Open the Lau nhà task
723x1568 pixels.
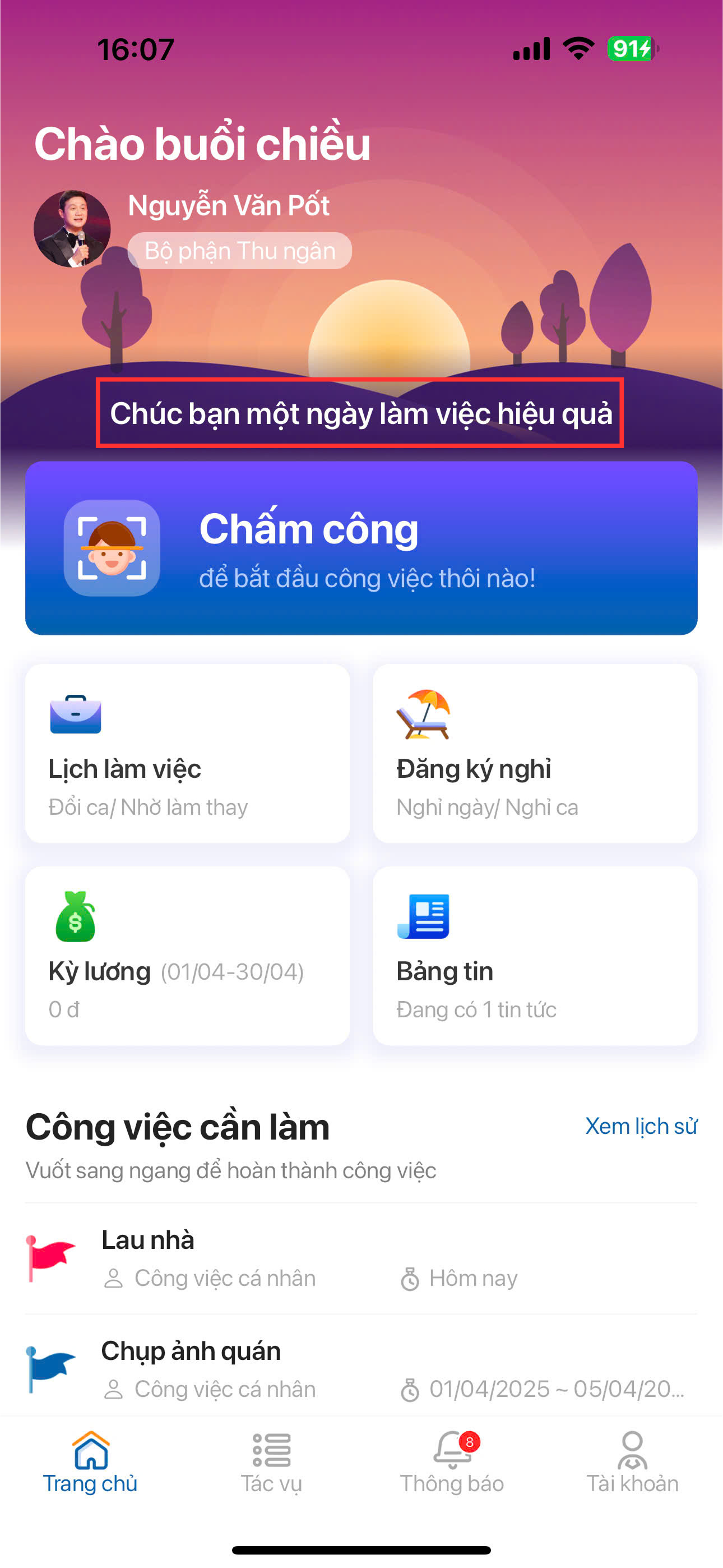pyautogui.click(x=361, y=1258)
